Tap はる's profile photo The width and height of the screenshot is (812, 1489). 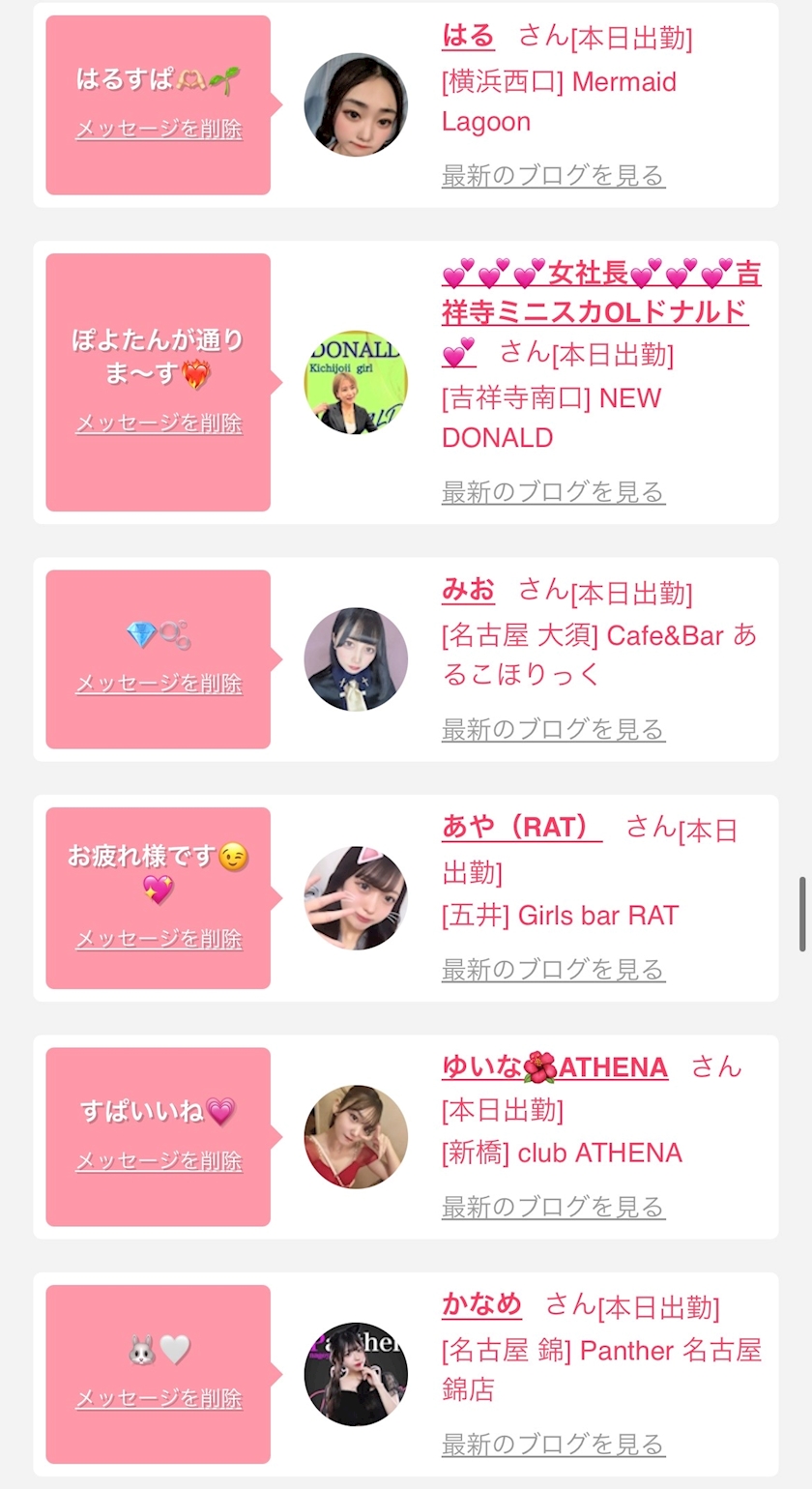pos(356,104)
